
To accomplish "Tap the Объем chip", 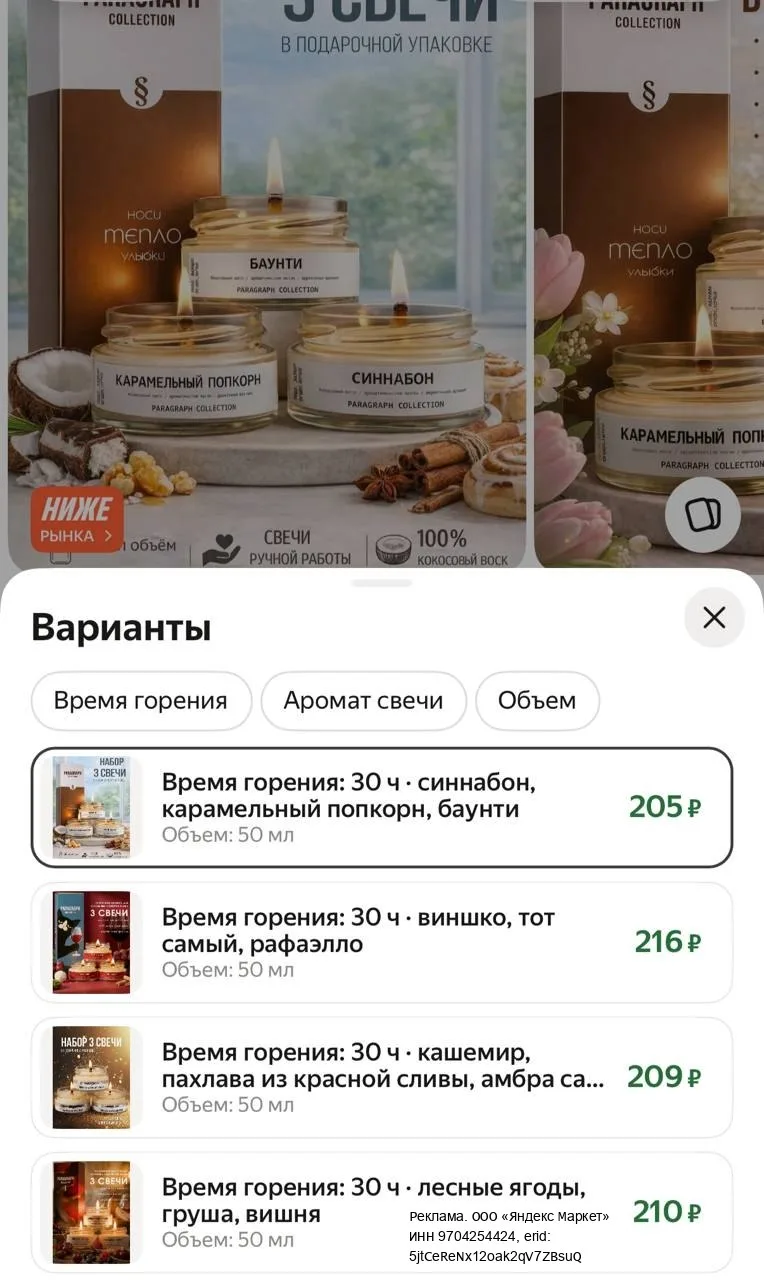I will click(537, 701).
